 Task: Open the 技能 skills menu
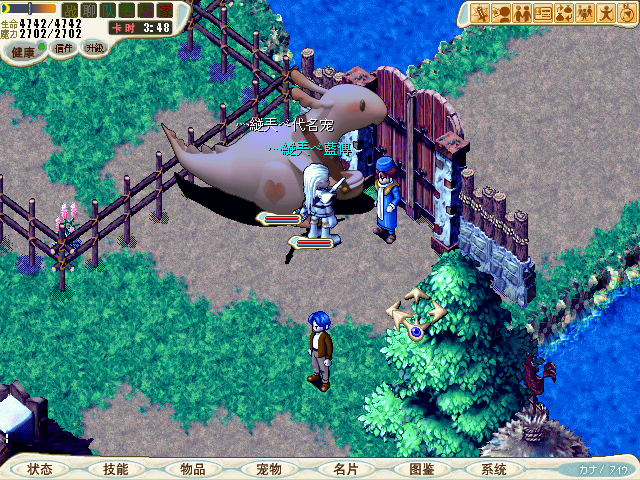tap(115, 468)
